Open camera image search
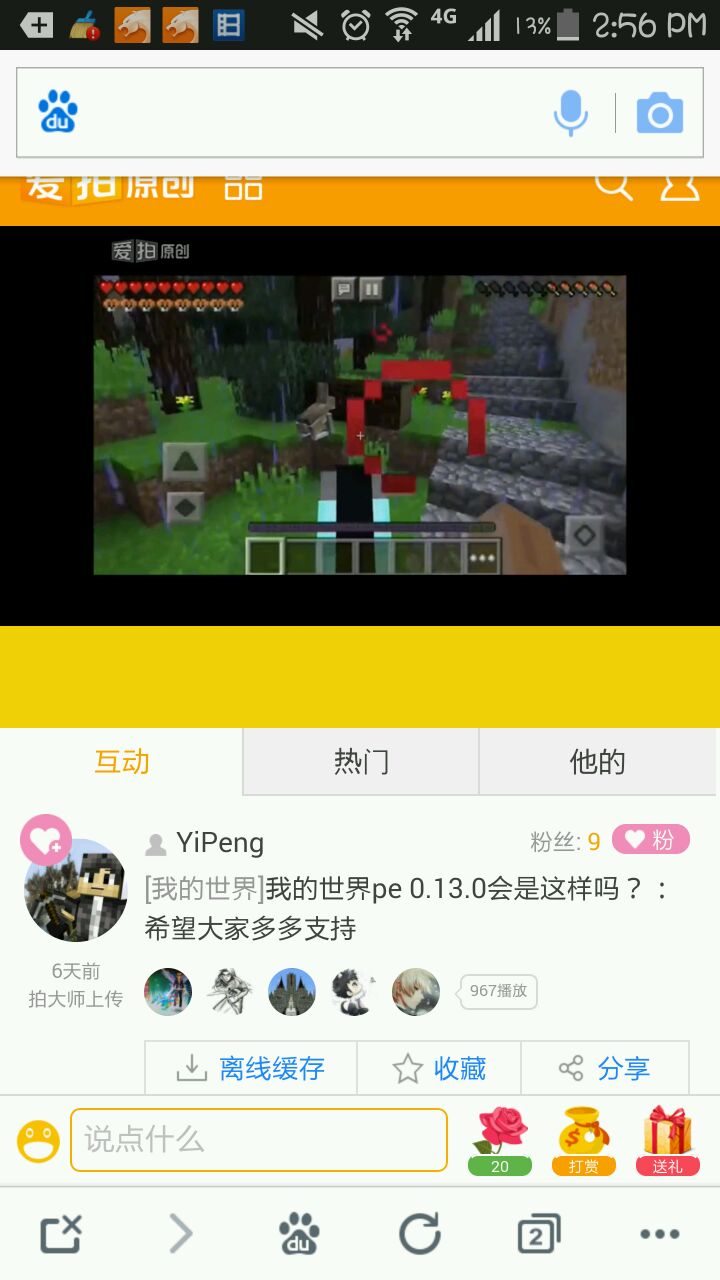The image size is (720, 1280). coord(660,113)
